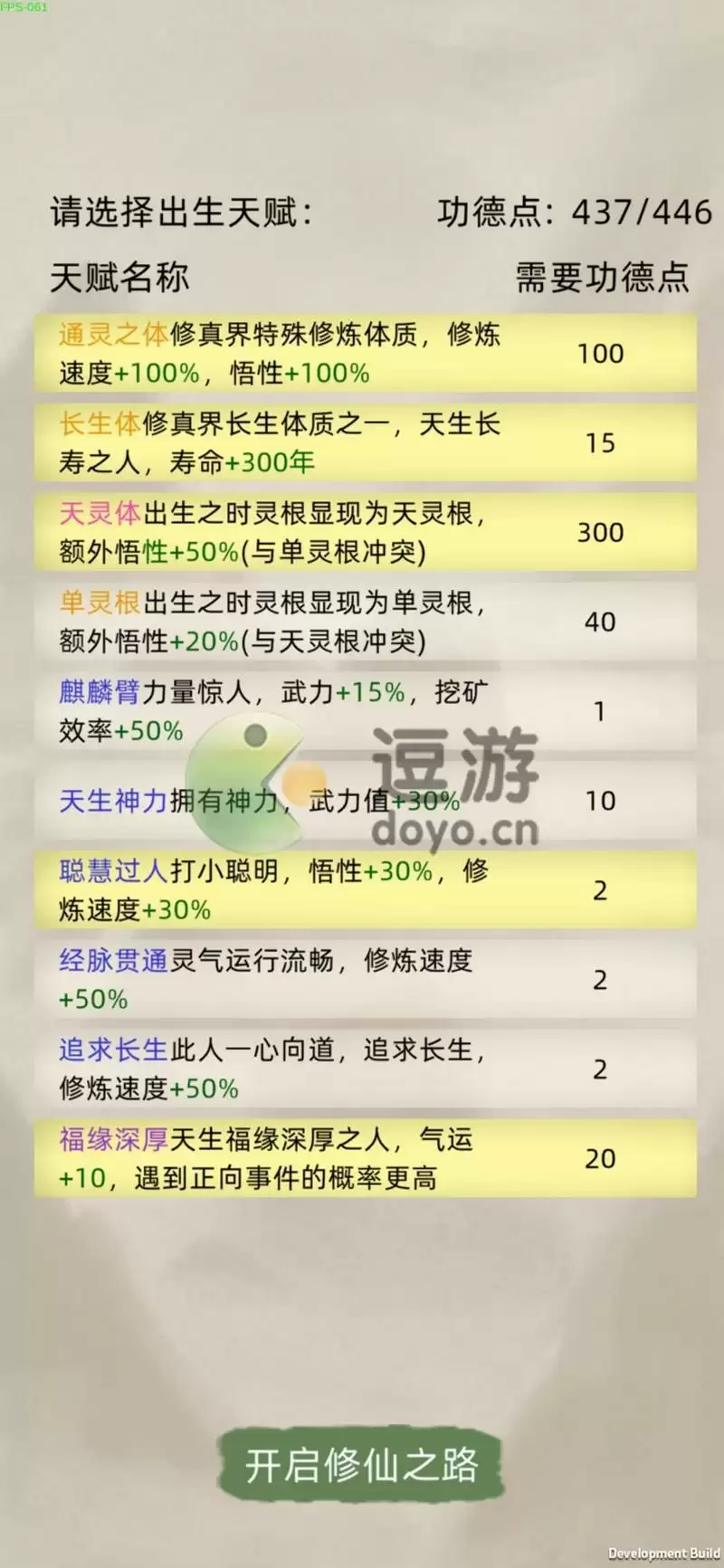Choose the 单灵根 talent
Image resolution: width=724 pixels, height=1568 pixels.
coord(362,622)
